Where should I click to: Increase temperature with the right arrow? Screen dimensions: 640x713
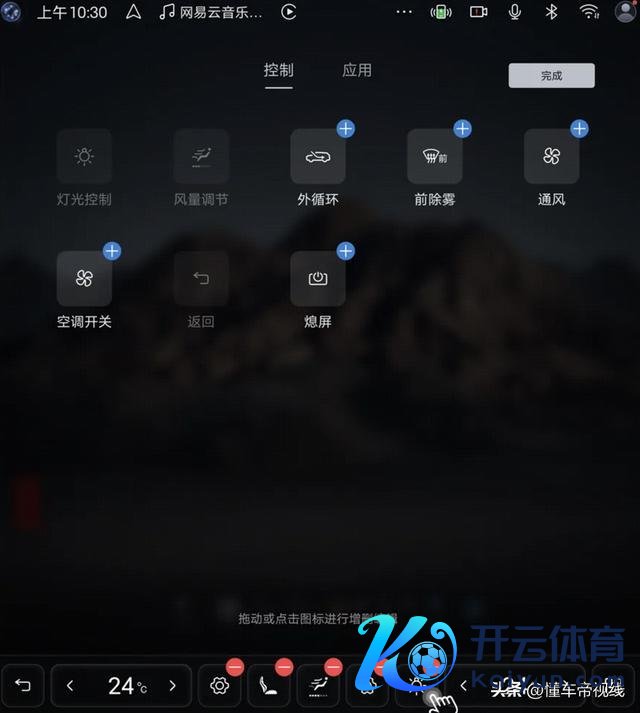[172, 686]
